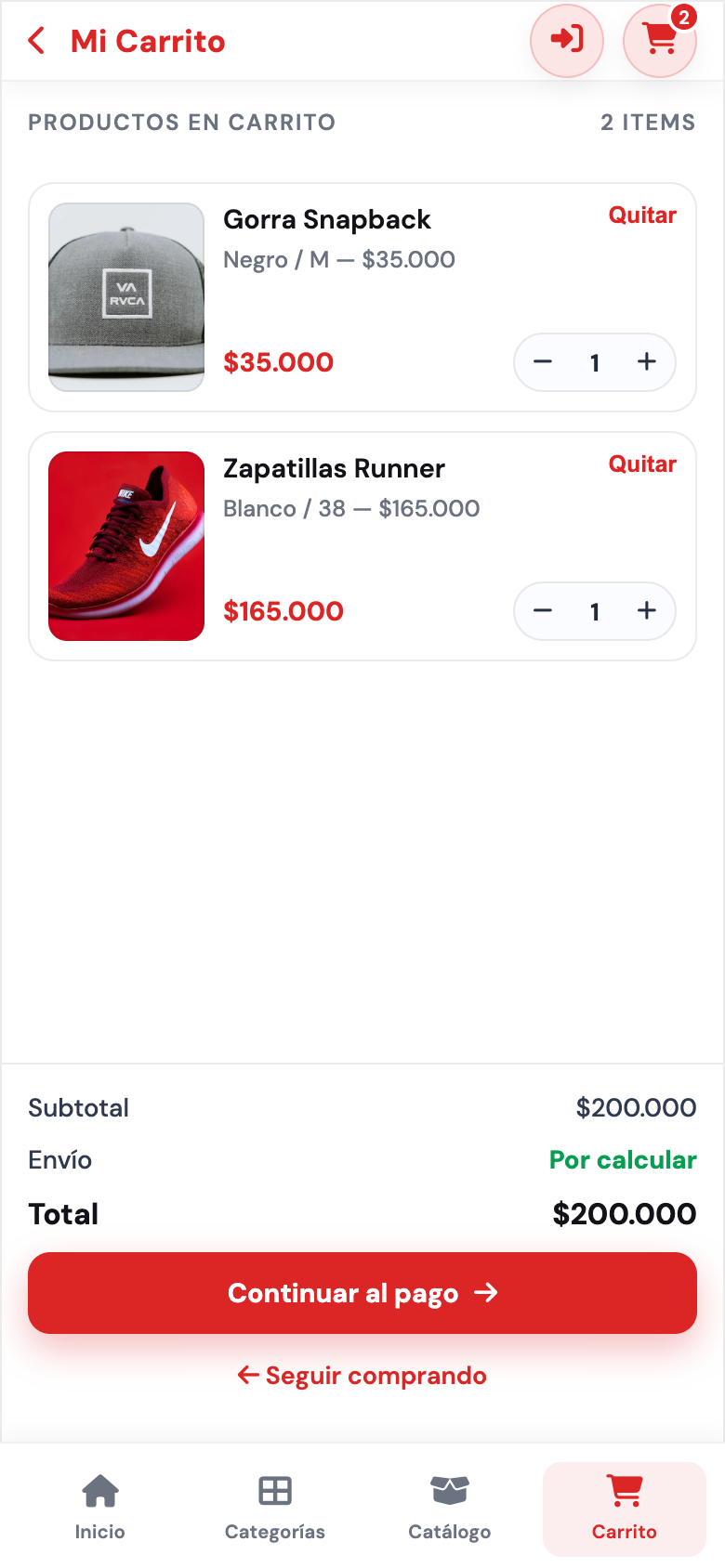
Task: Go back from Mi Carrito
Action: pos(37,41)
